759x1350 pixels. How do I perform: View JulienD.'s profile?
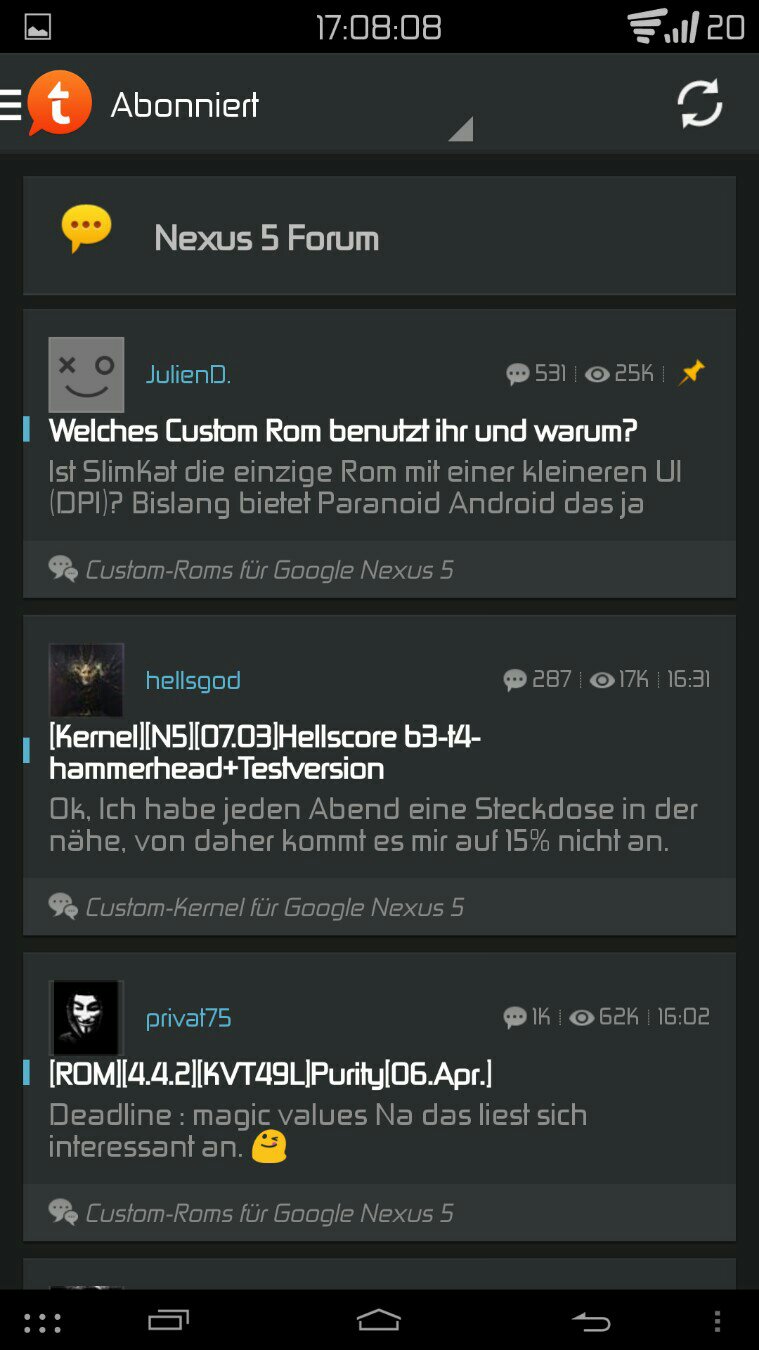click(x=188, y=375)
